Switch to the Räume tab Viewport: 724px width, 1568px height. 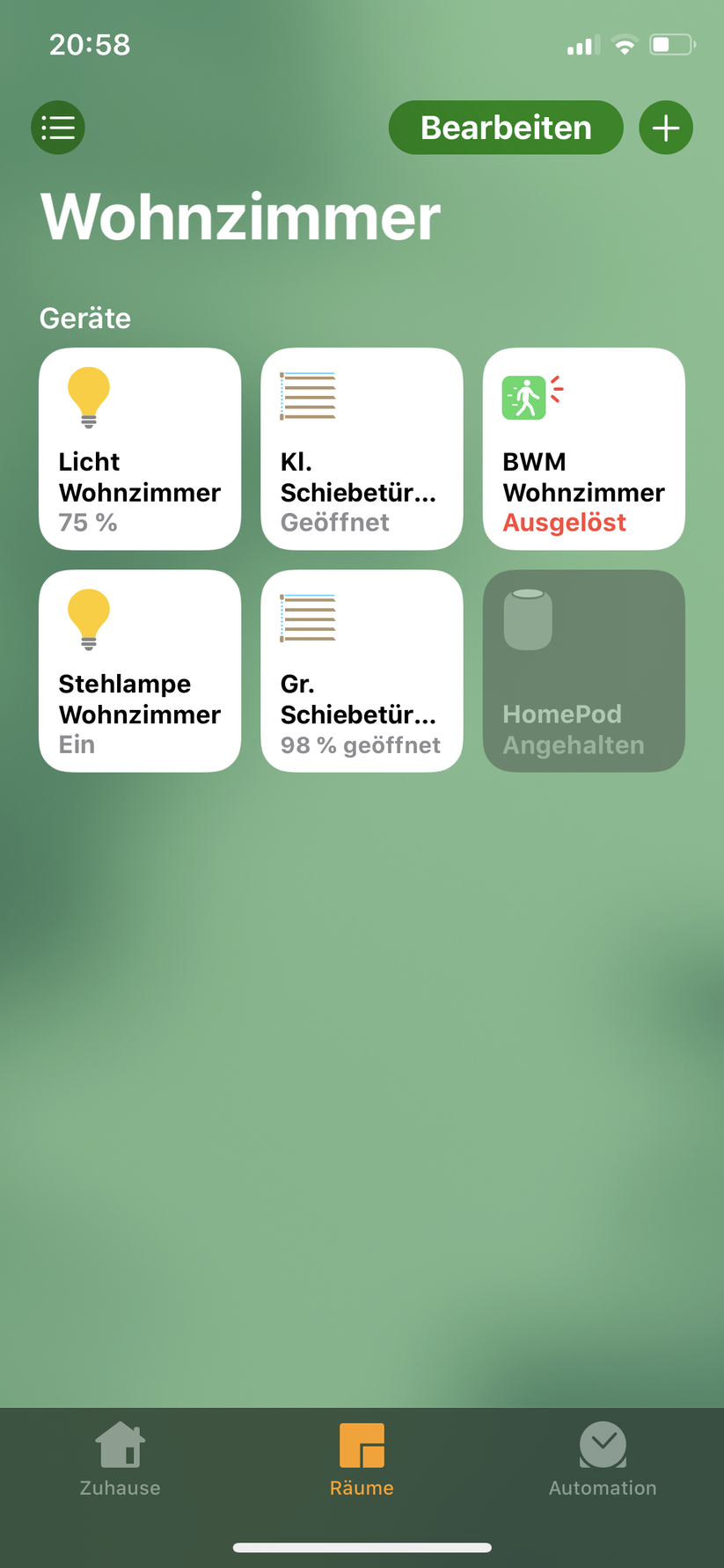pyautogui.click(x=362, y=1456)
